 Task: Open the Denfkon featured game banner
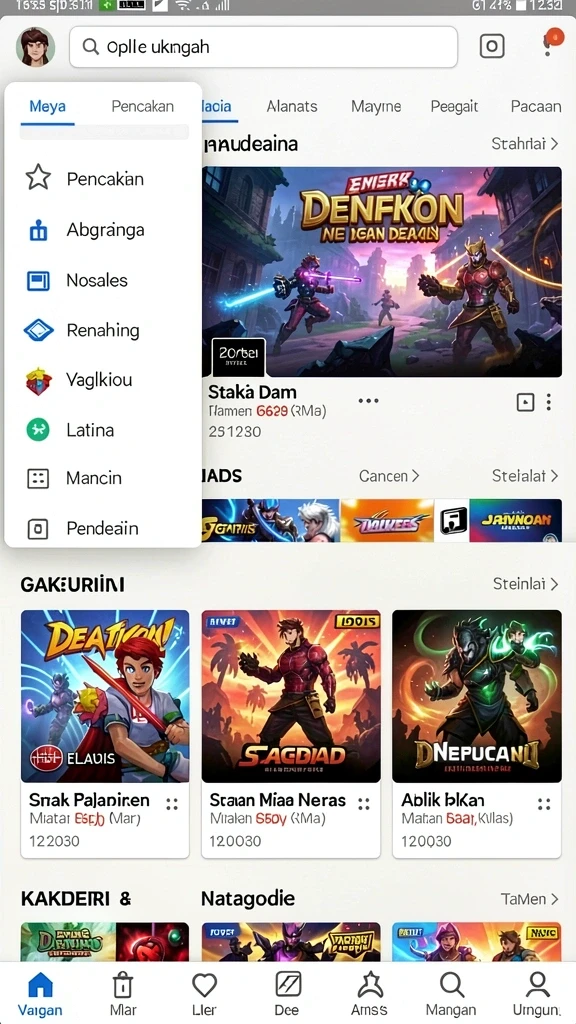[x=382, y=272]
